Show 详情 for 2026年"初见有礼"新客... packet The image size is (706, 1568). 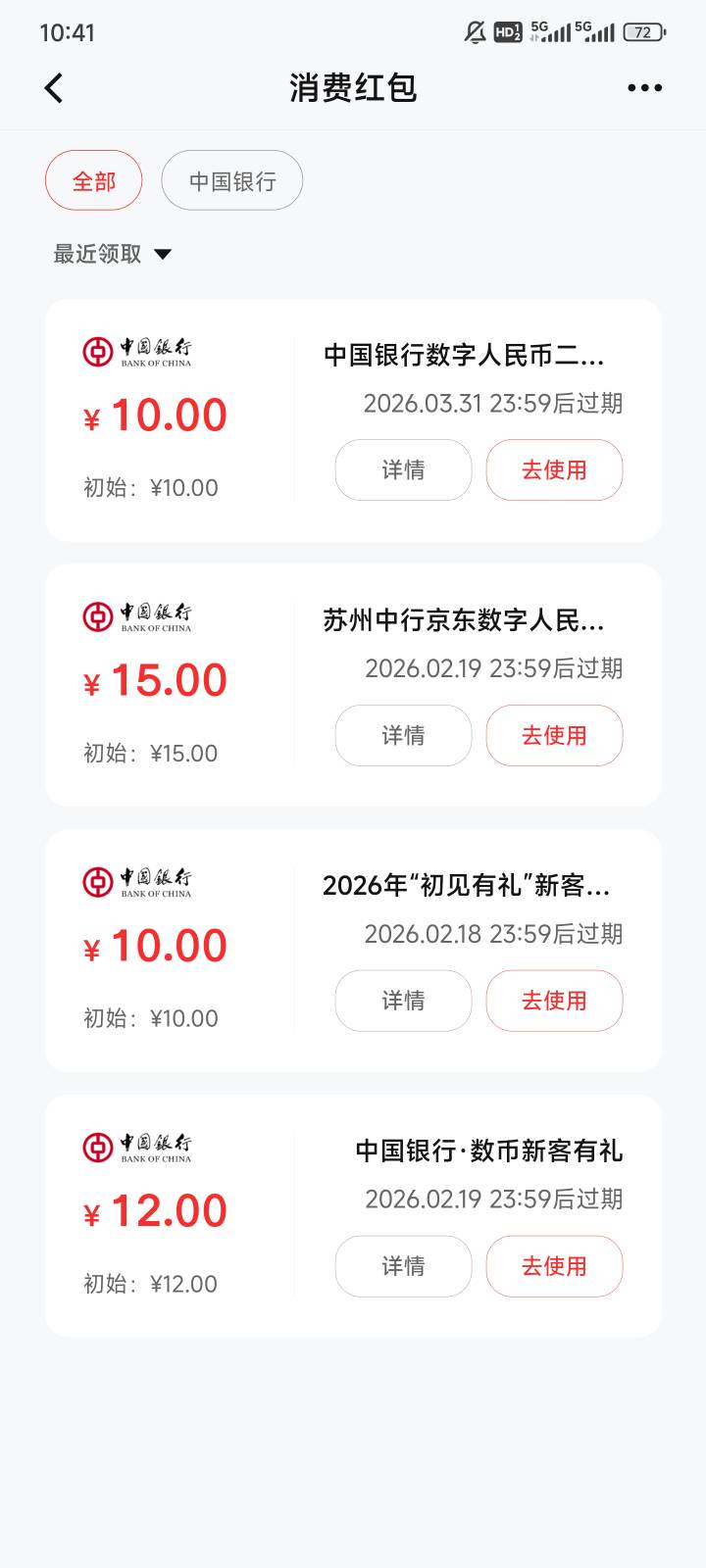tap(403, 1001)
